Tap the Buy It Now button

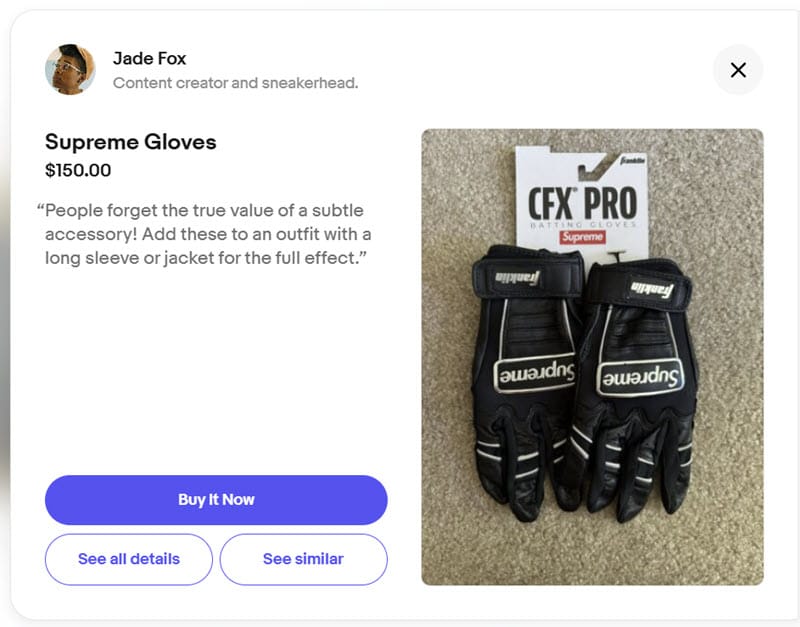click(216, 500)
